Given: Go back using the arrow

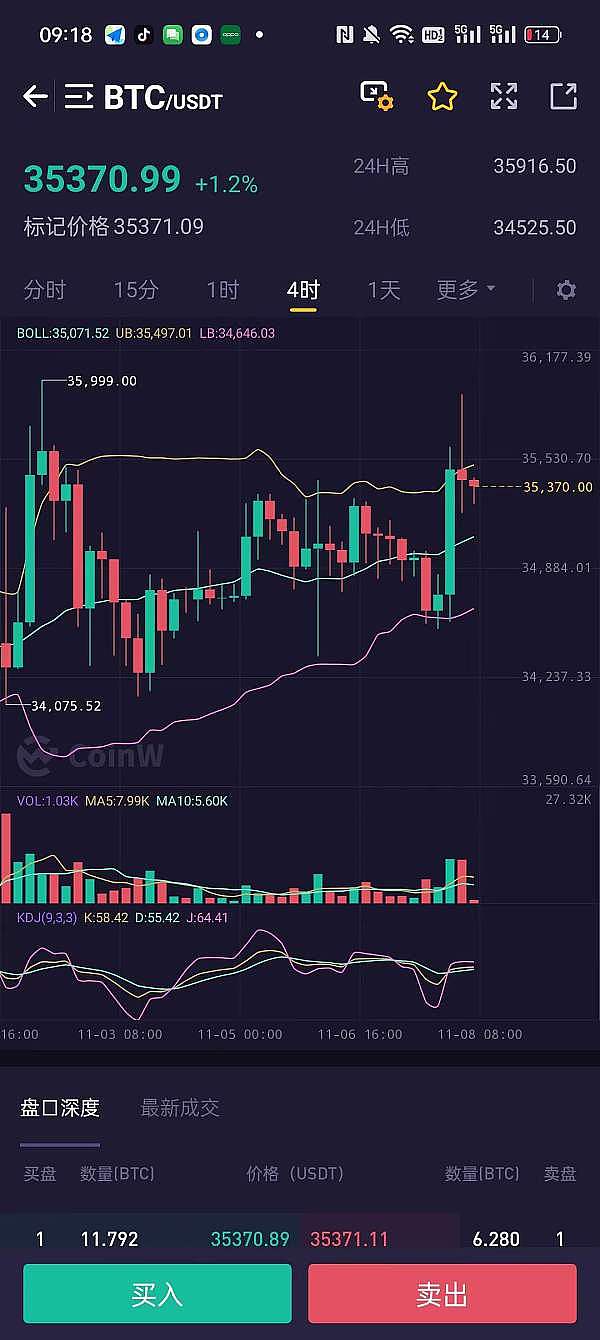Looking at the screenshot, I should (36, 97).
